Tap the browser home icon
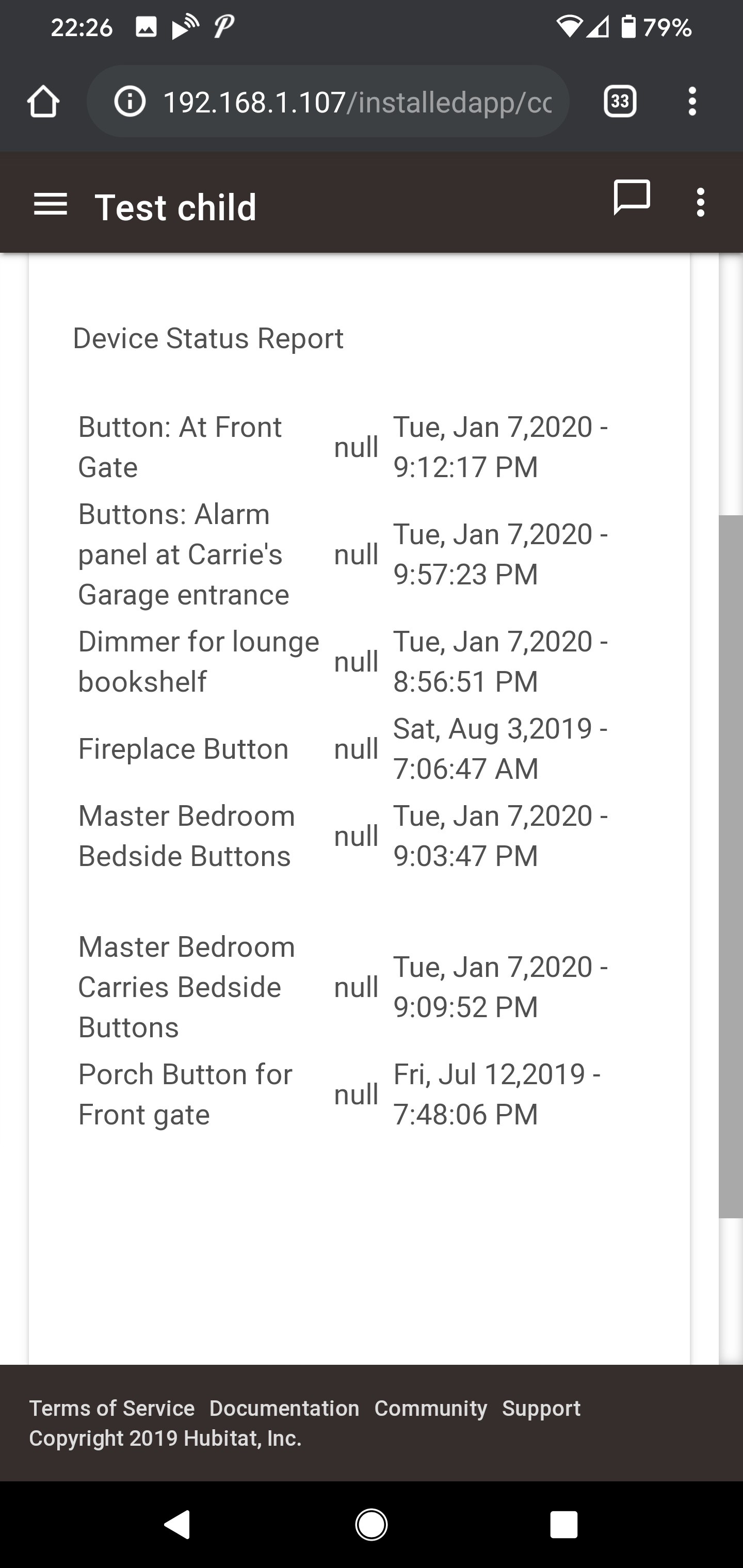Screen dimensions: 743x1568 point(43,101)
